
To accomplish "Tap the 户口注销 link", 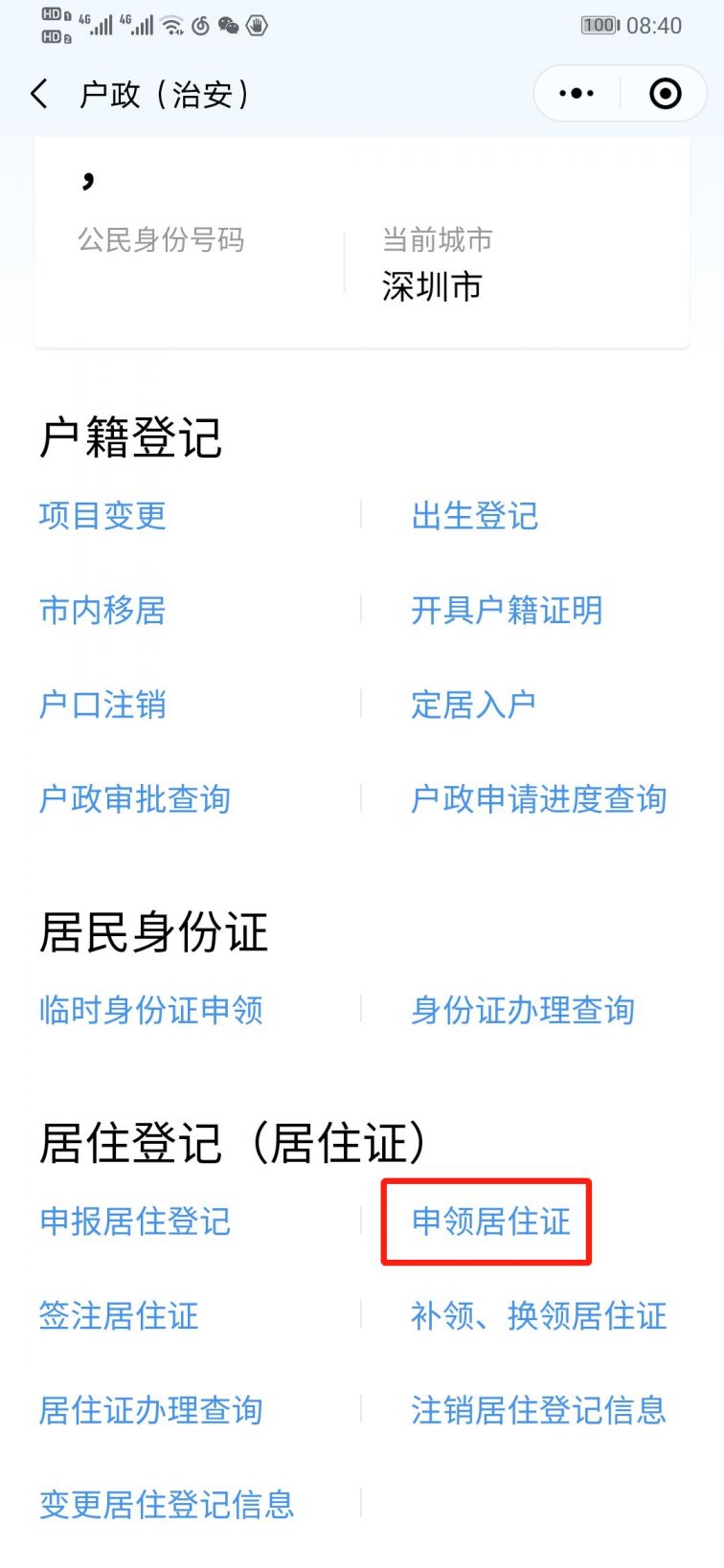I will 102,706.
